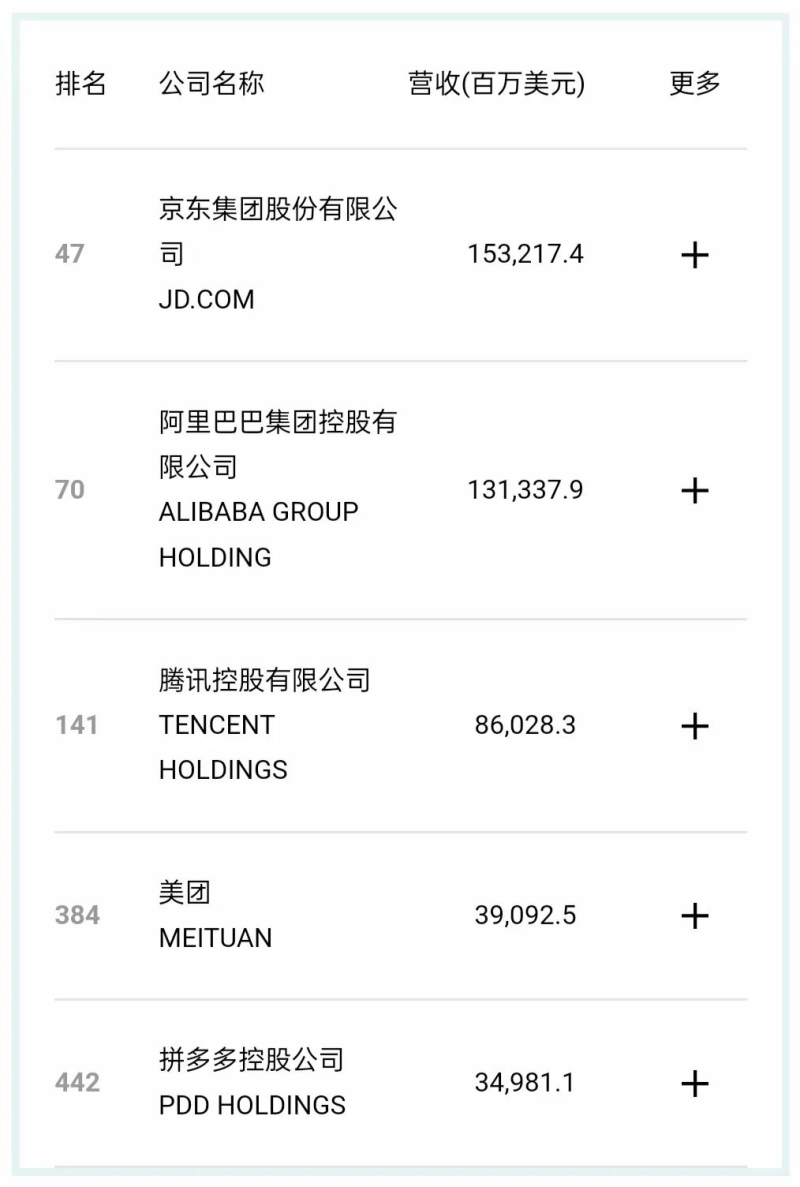Expand PDD Holdings details
The height and width of the screenshot is (1187, 800).
694,1083
